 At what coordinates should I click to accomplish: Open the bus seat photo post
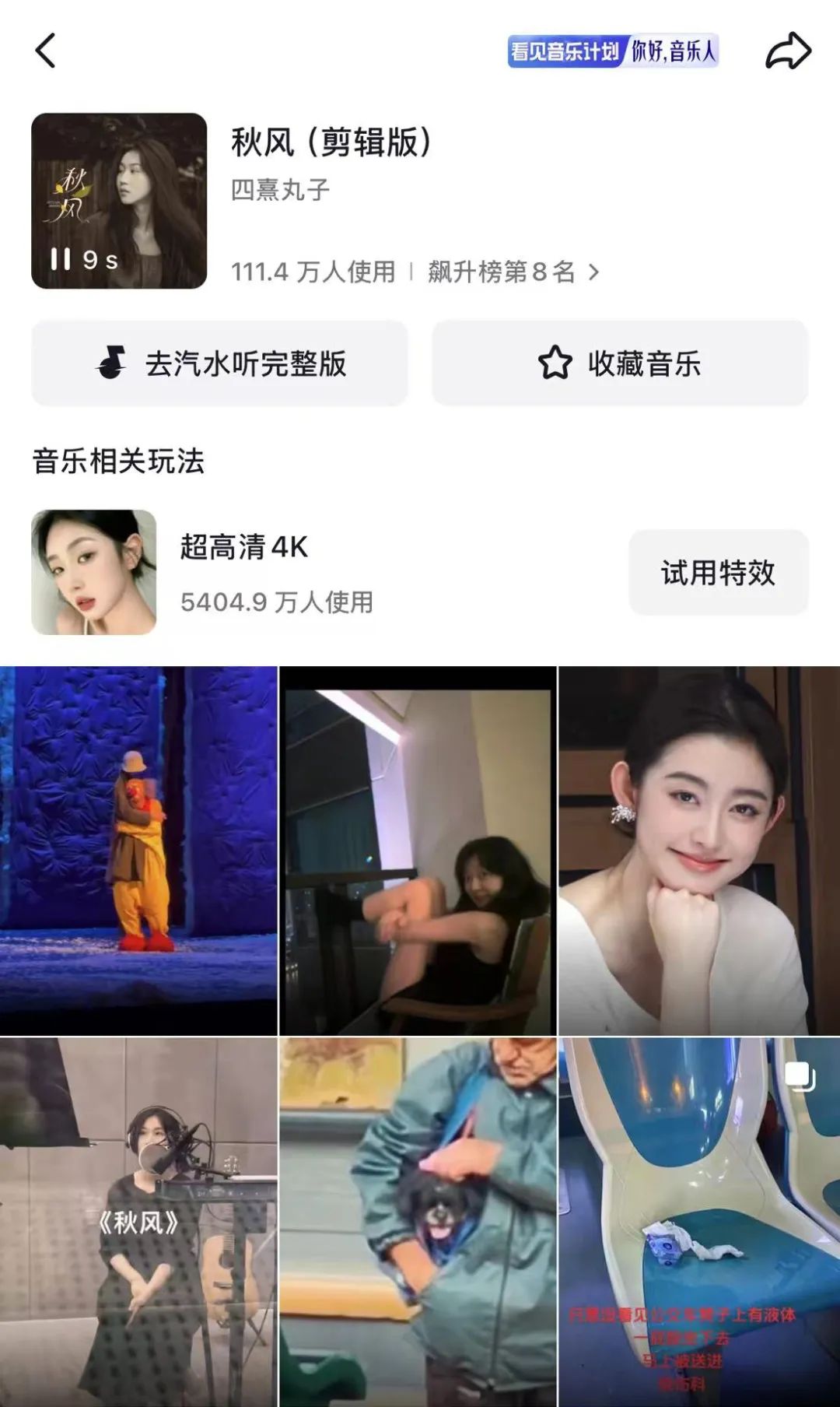[698, 1222]
